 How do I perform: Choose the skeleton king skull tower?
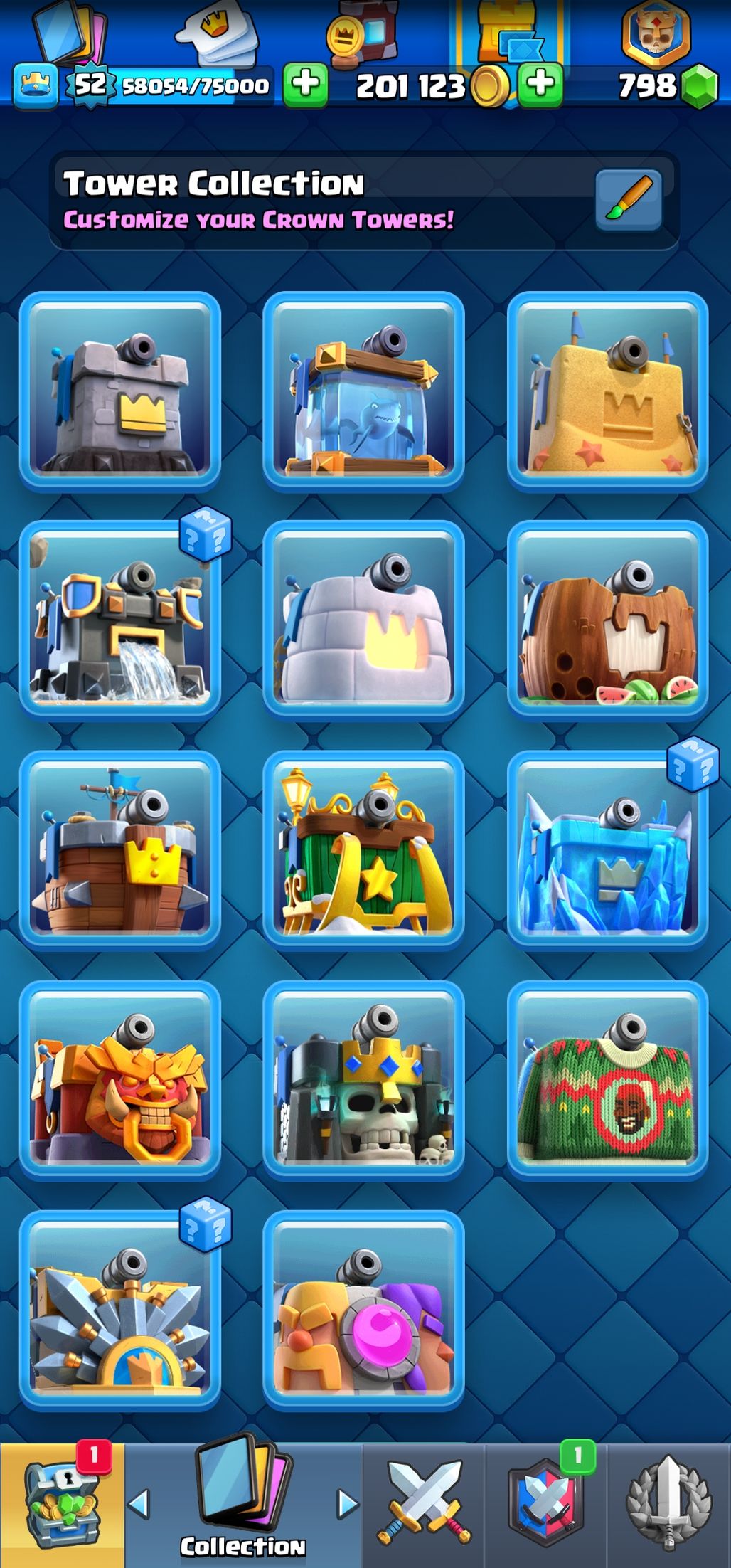(x=363, y=1080)
